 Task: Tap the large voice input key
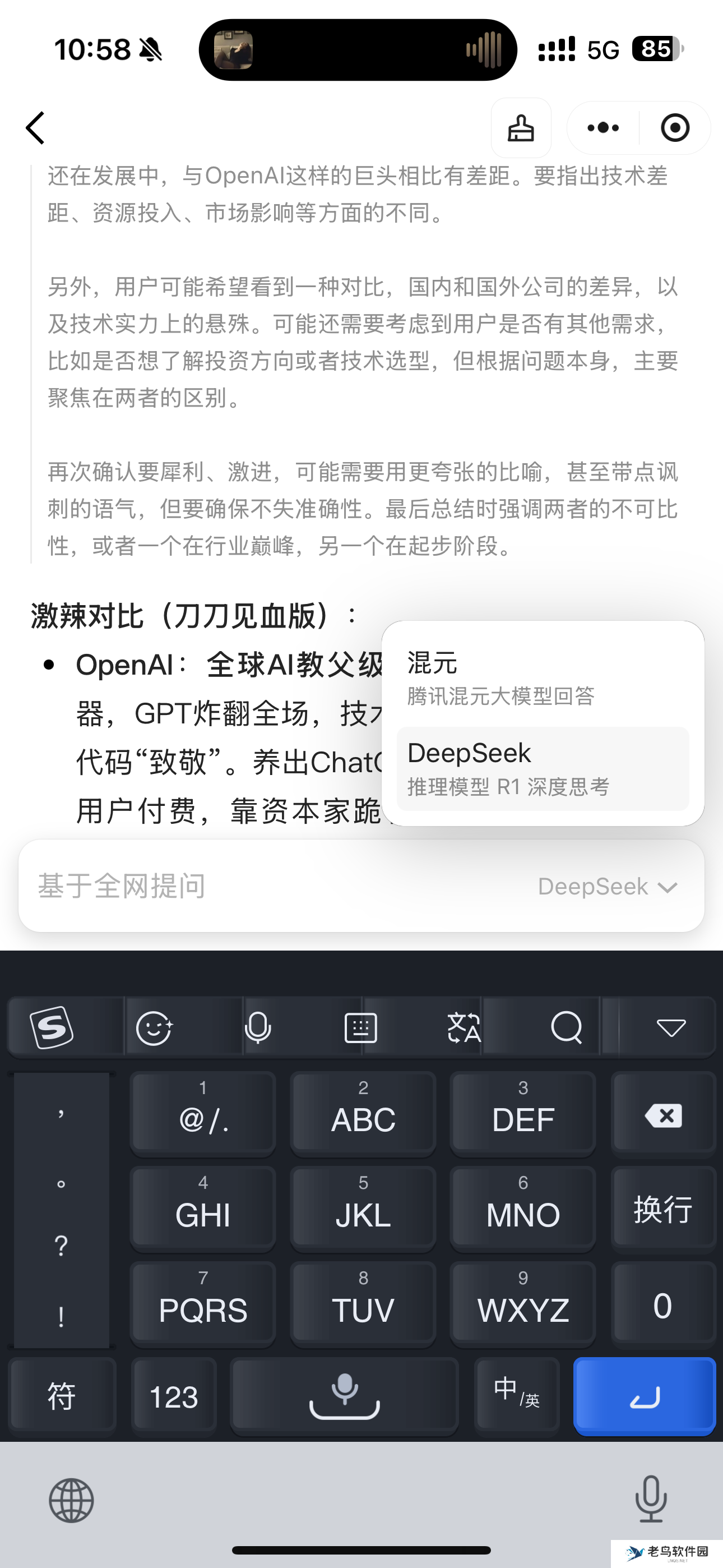pos(345,1396)
